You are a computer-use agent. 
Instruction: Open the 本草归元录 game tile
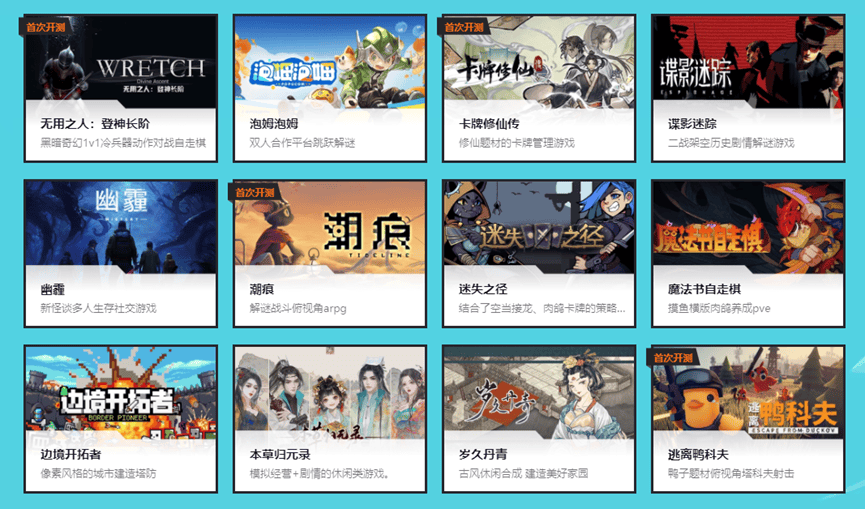(329, 418)
